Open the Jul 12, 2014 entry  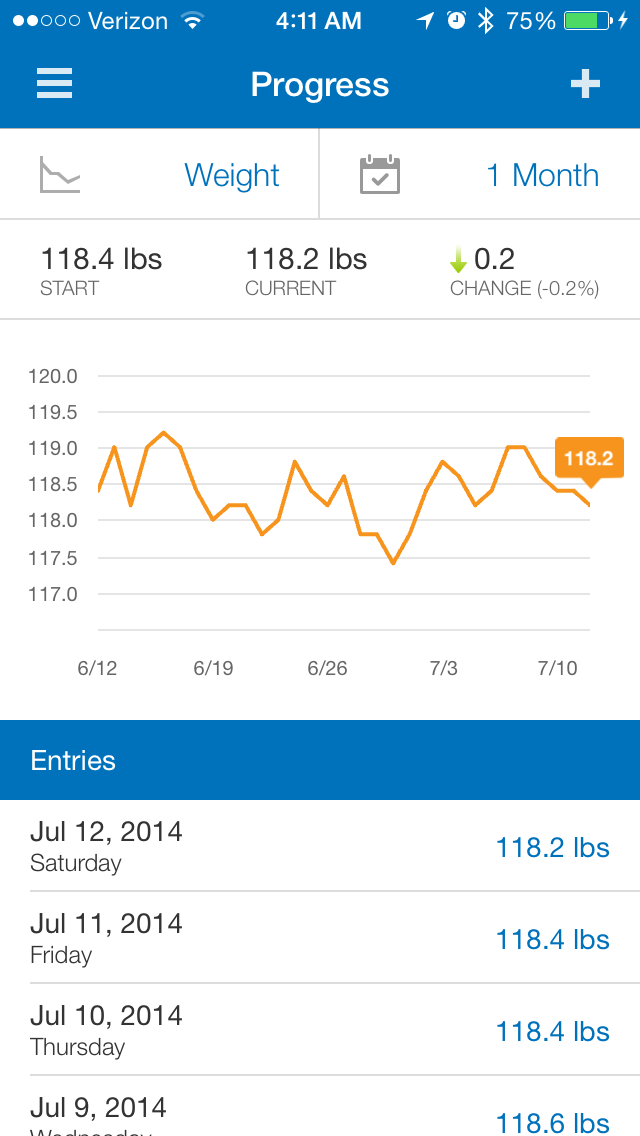pyautogui.click(x=320, y=846)
